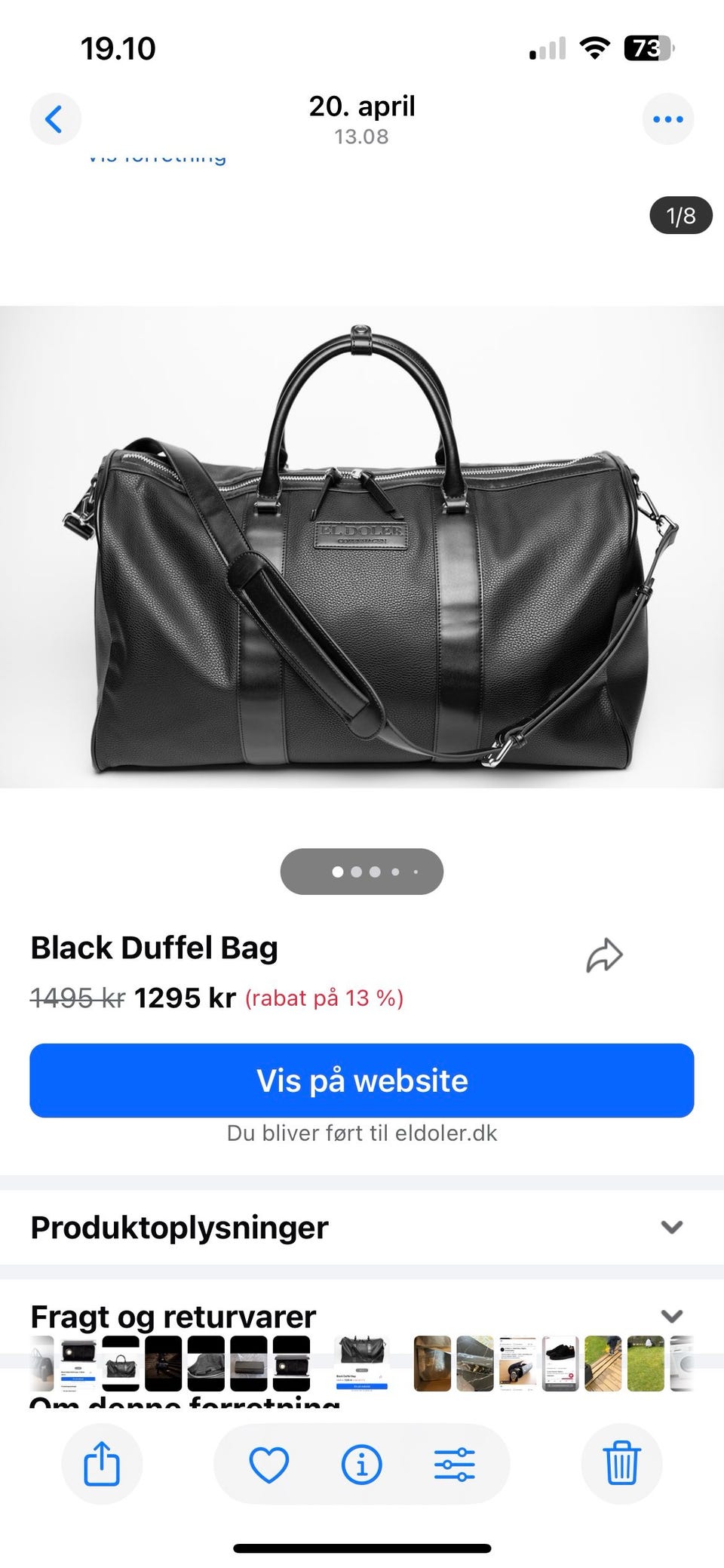Viewport: 724px width, 1568px height.
Task: Tap the share export icon in bottom toolbar
Action: (x=102, y=1463)
